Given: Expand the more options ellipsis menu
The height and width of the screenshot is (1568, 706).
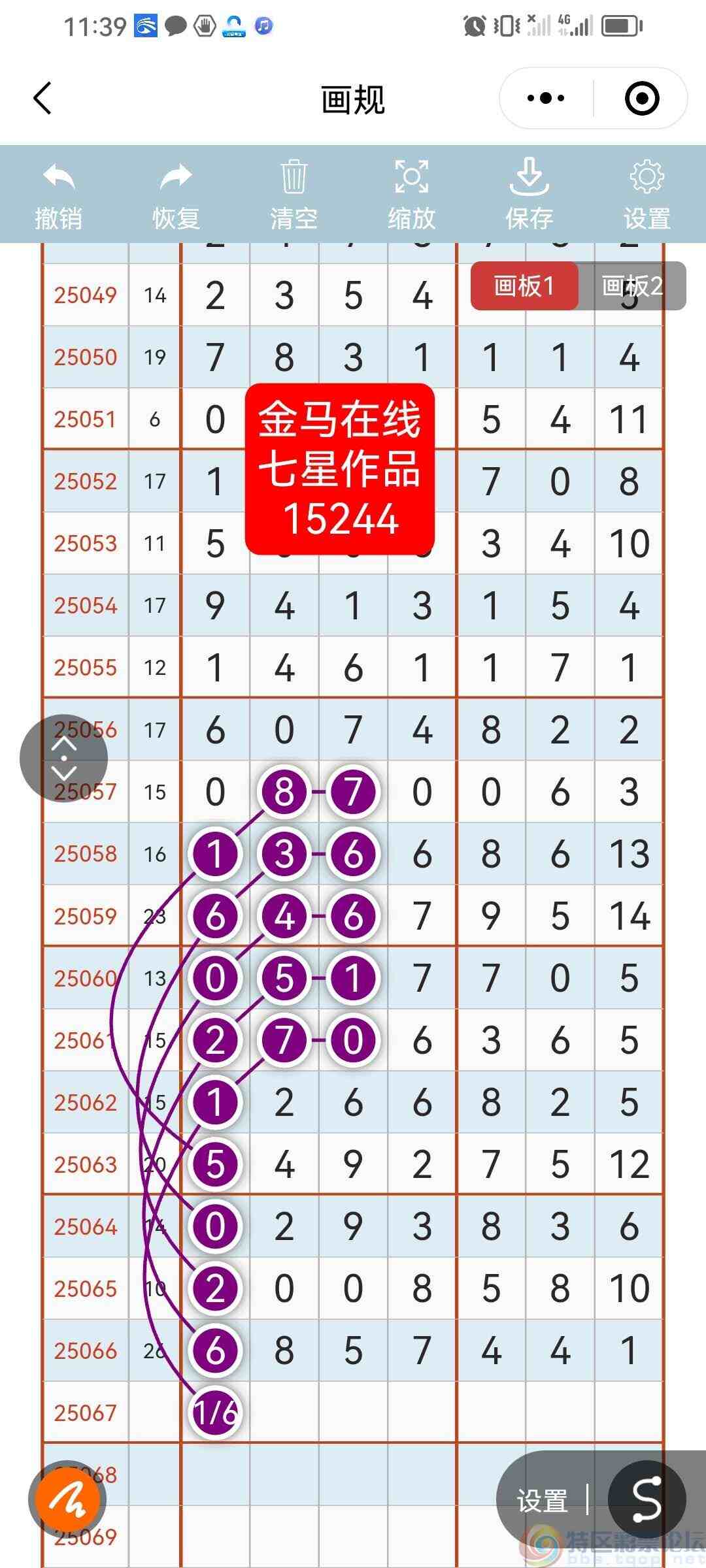Looking at the screenshot, I should click(x=545, y=98).
